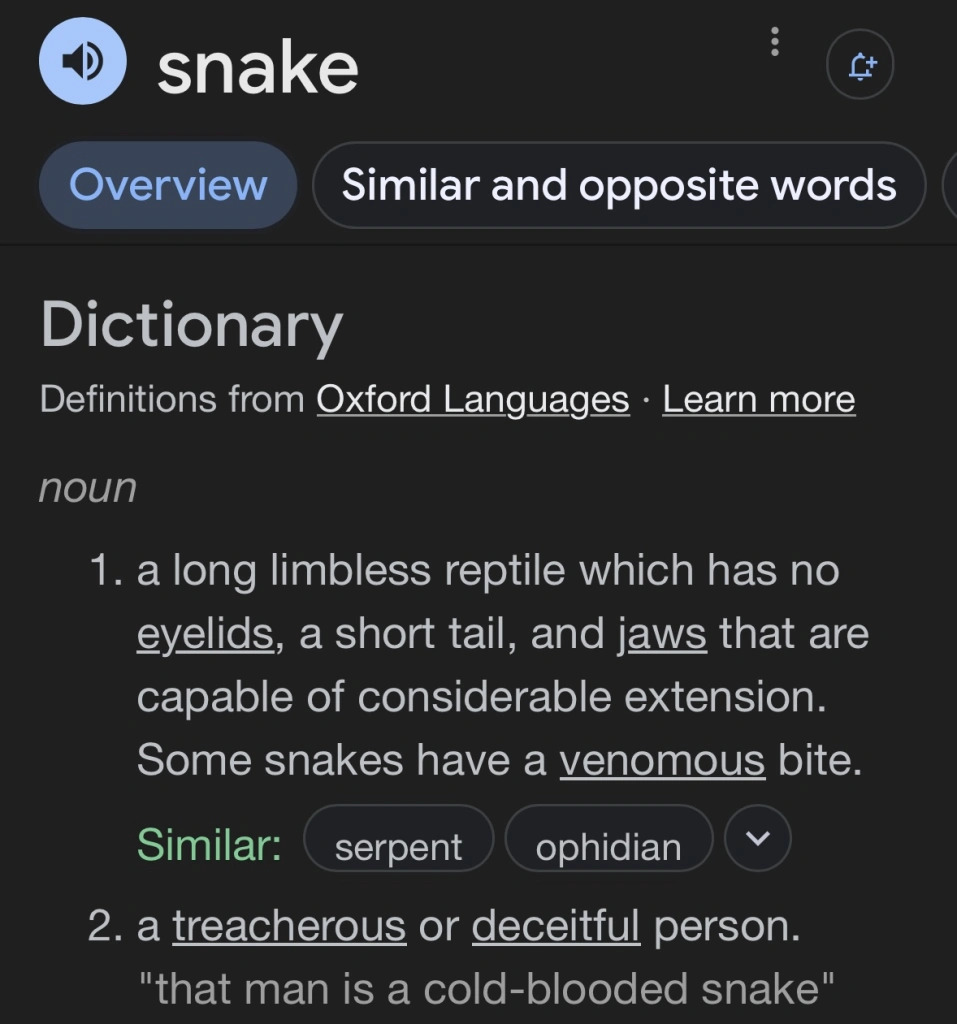This screenshot has width=957, height=1024.
Task: Look up the word treacherous
Action: (289, 926)
